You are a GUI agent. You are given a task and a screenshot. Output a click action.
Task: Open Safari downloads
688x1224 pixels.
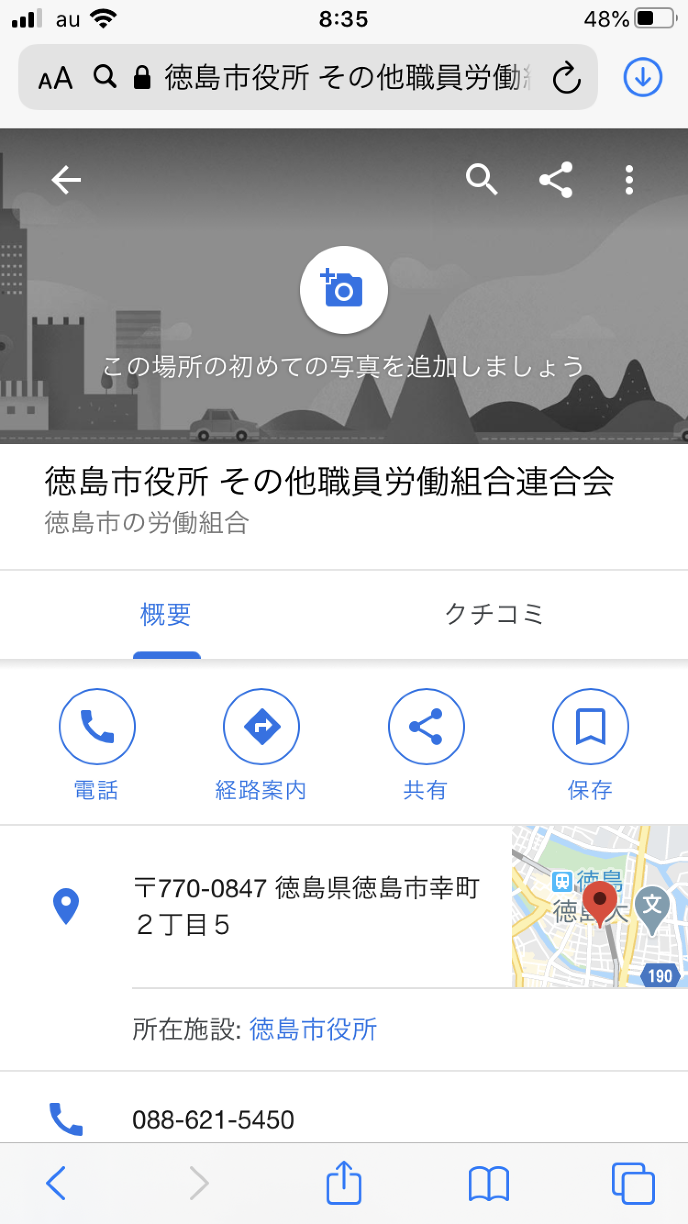click(x=643, y=77)
